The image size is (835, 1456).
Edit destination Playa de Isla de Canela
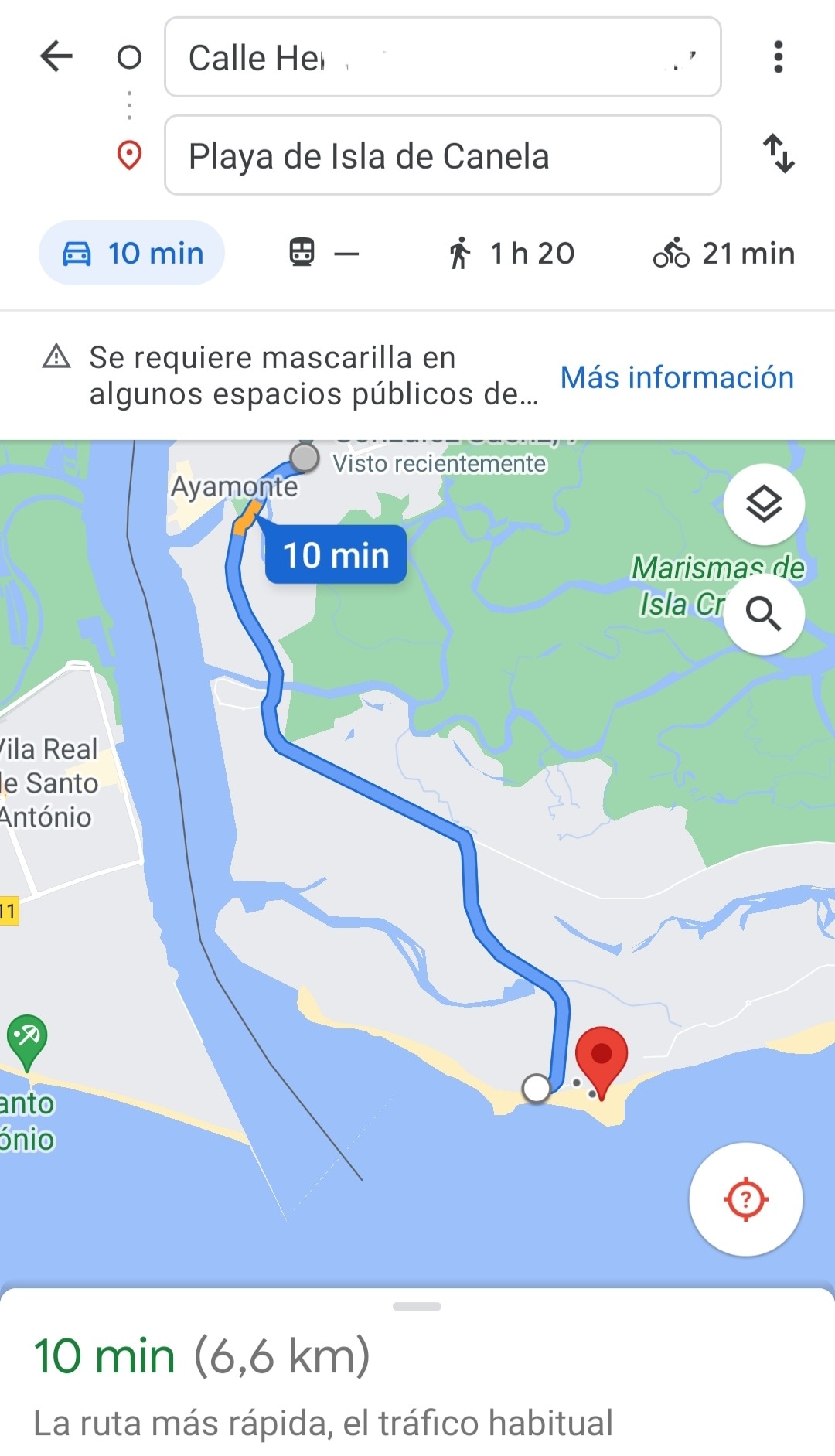(442, 155)
